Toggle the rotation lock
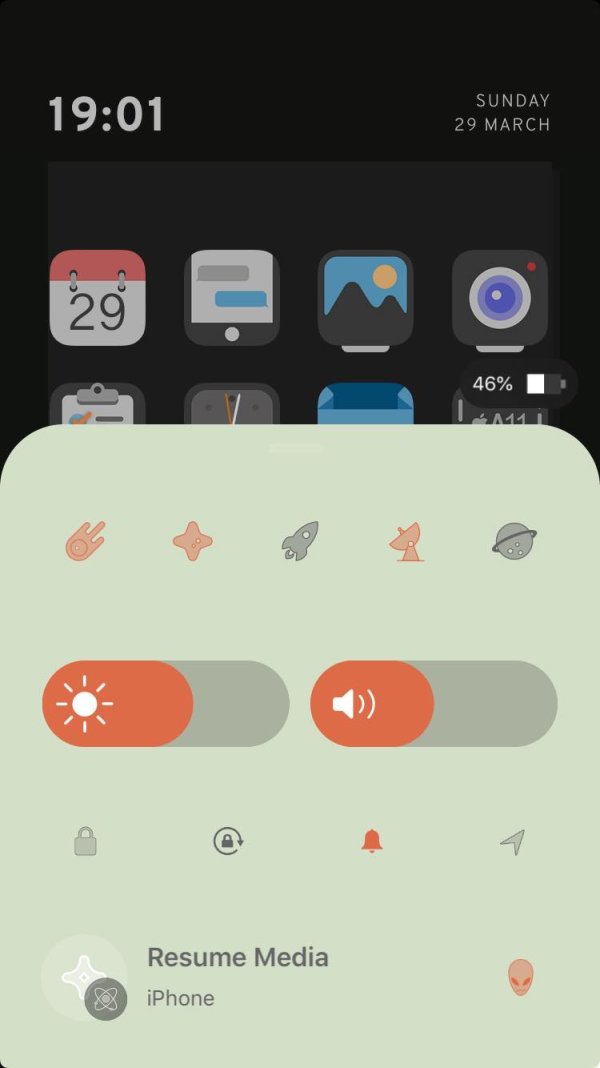Image resolution: width=600 pixels, height=1068 pixels. point(228,841)
